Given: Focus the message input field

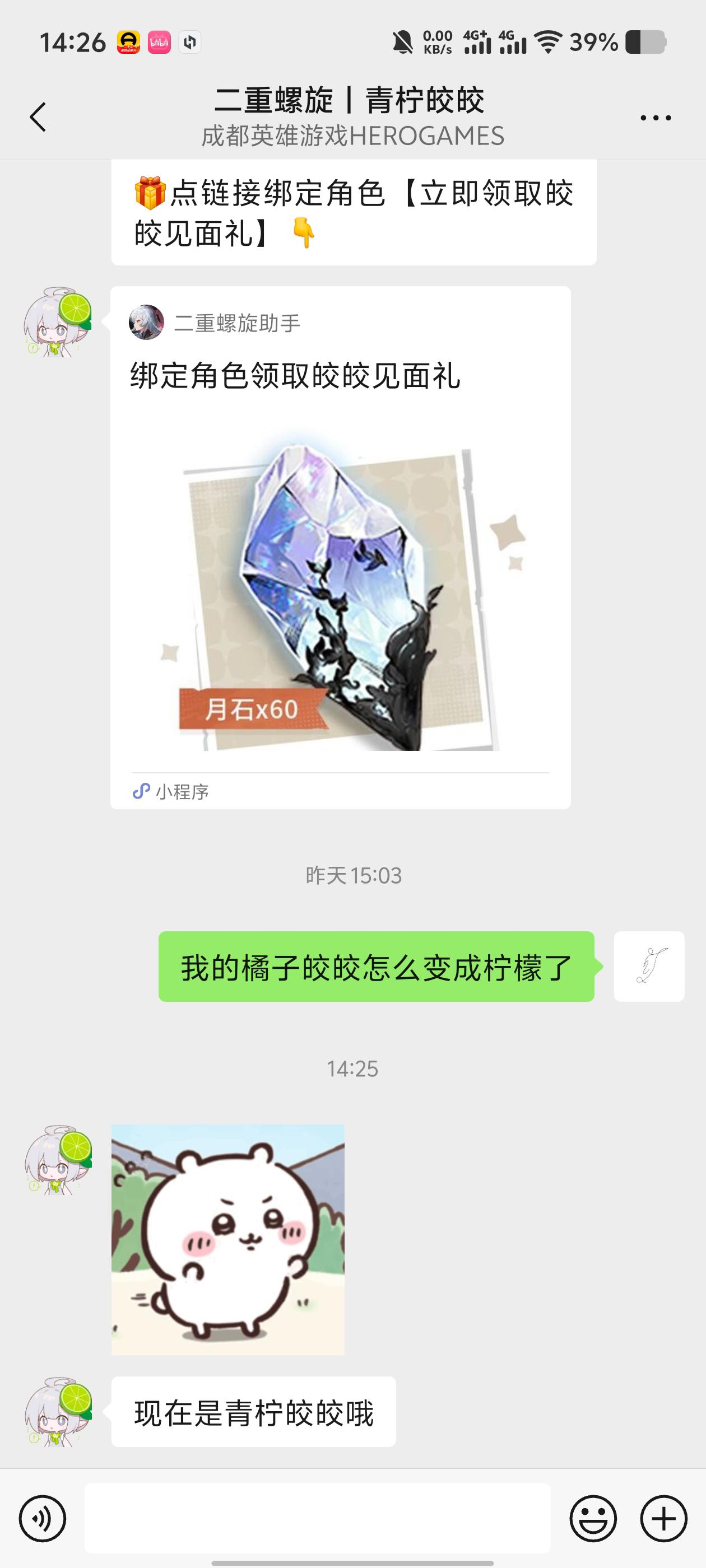Looking at the screenshot, I should 317,1518.
